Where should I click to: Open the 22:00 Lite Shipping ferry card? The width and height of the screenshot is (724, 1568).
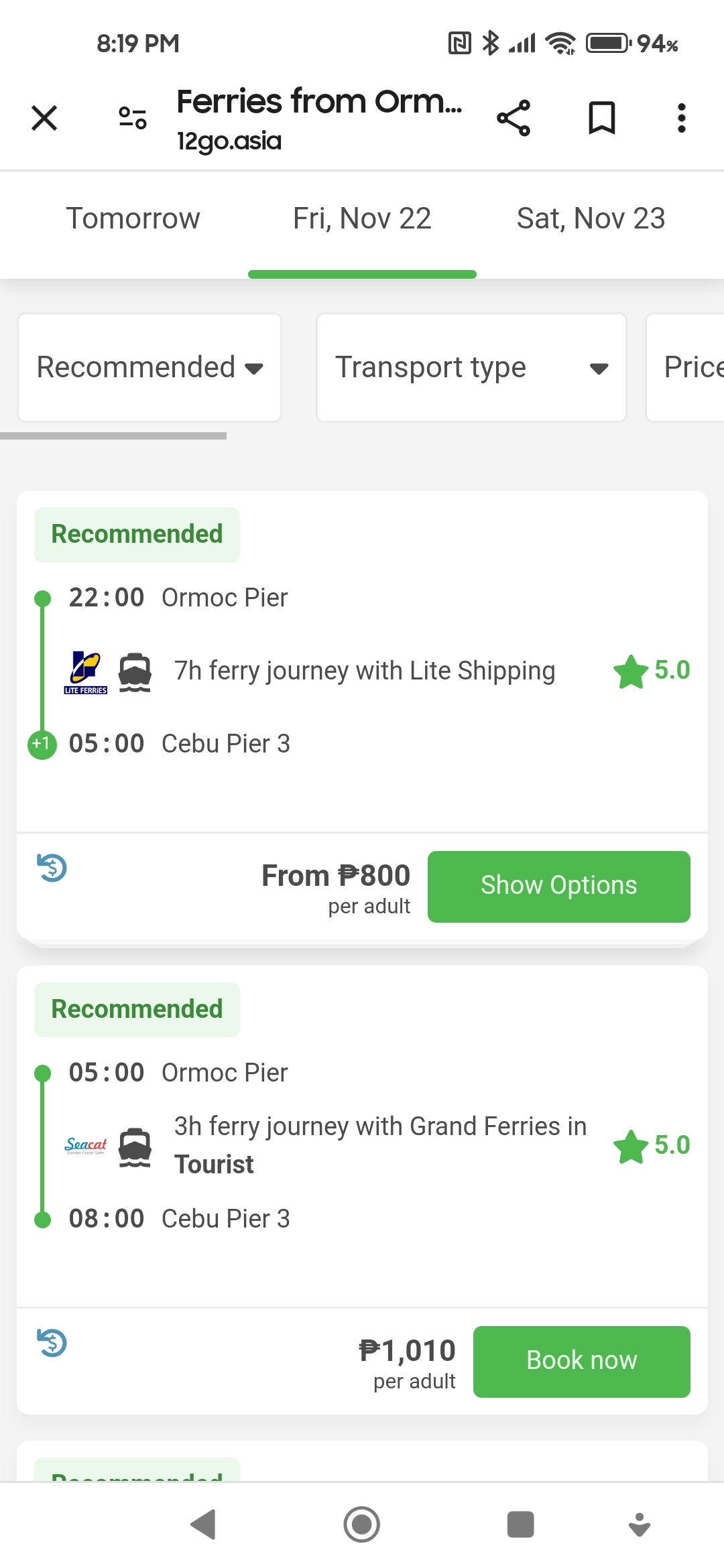pyautogui.click(x=362, y=661)
